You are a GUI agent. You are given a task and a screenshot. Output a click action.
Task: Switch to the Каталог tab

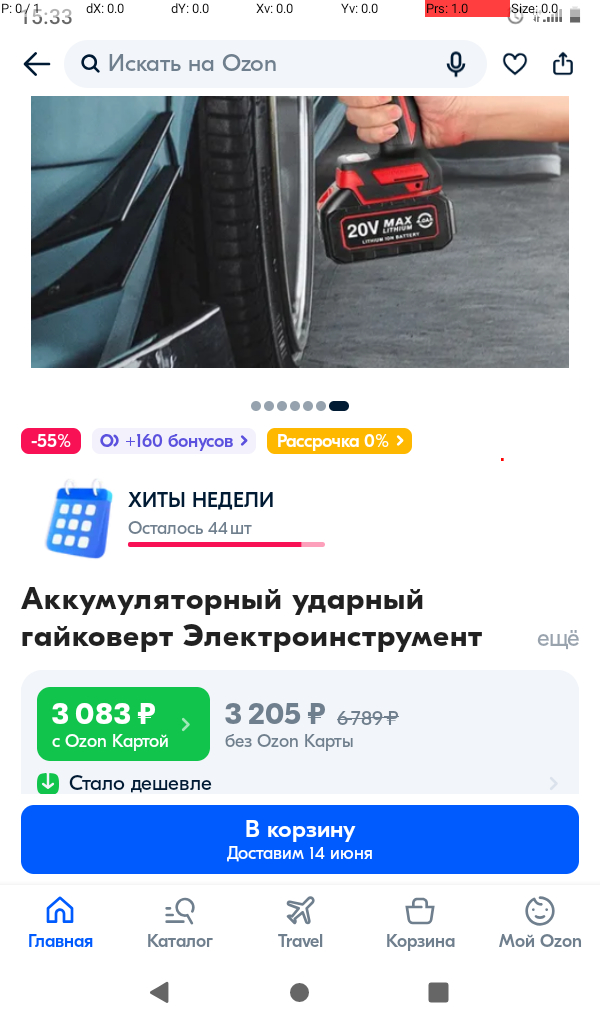click(x=180, y=922)
